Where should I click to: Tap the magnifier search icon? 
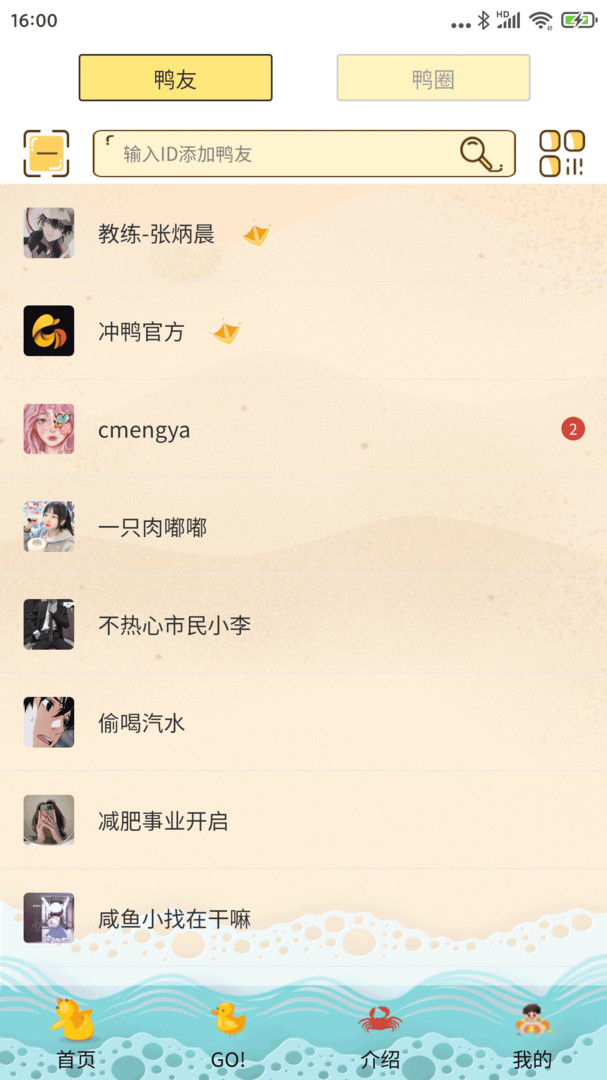tap(480, 154)
